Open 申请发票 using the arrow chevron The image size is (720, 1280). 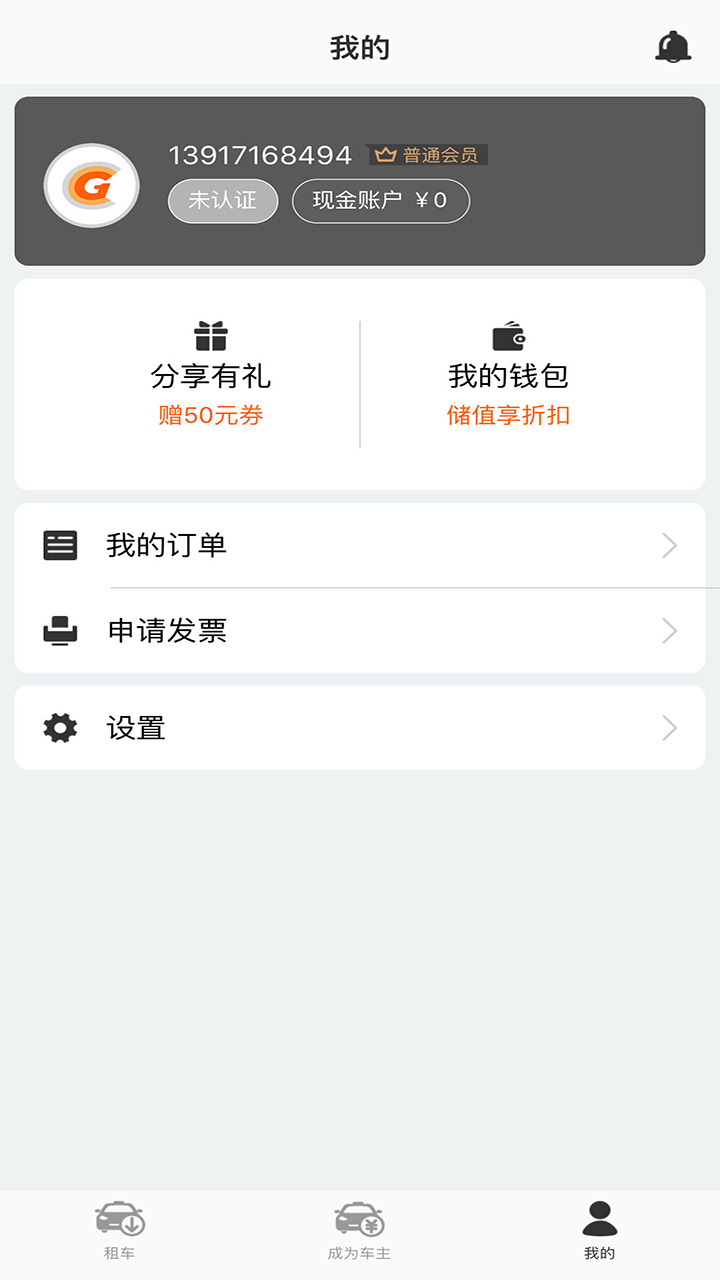tap(668, 630)
